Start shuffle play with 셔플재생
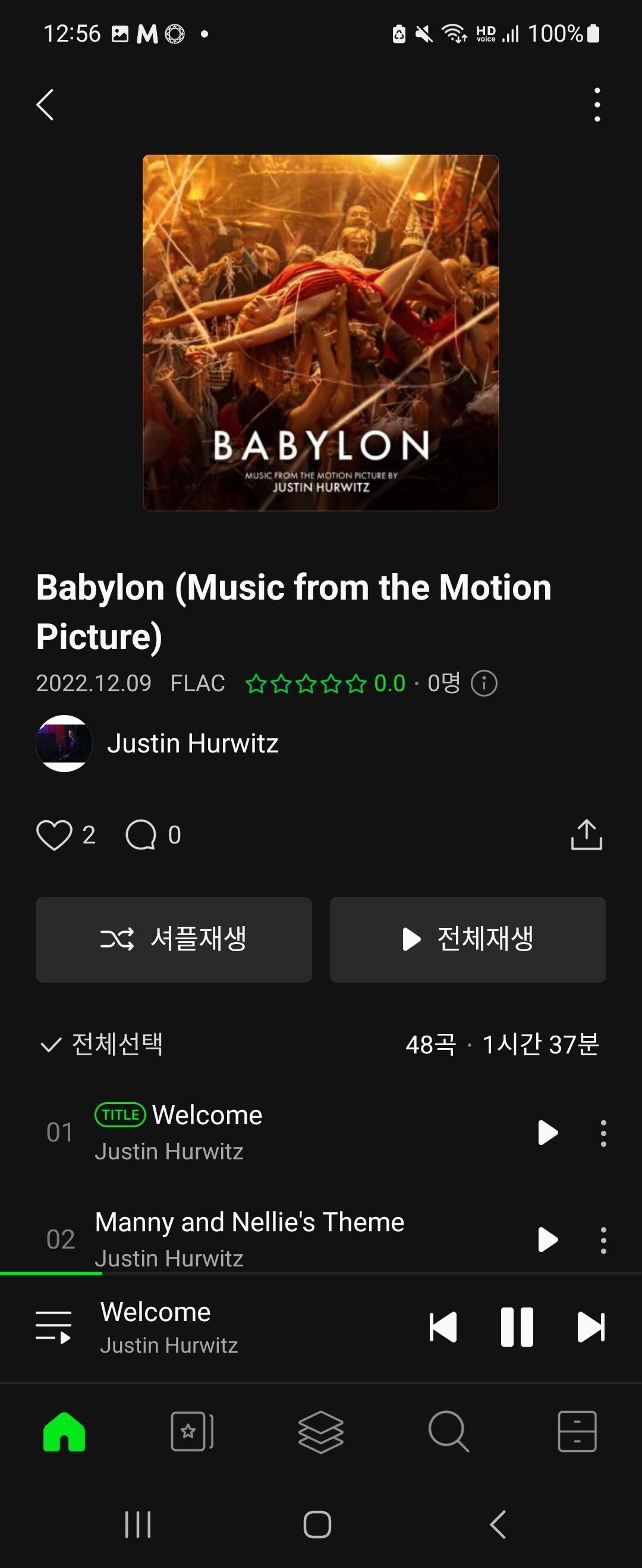The image size is (642, 1568). pos(174,939)
